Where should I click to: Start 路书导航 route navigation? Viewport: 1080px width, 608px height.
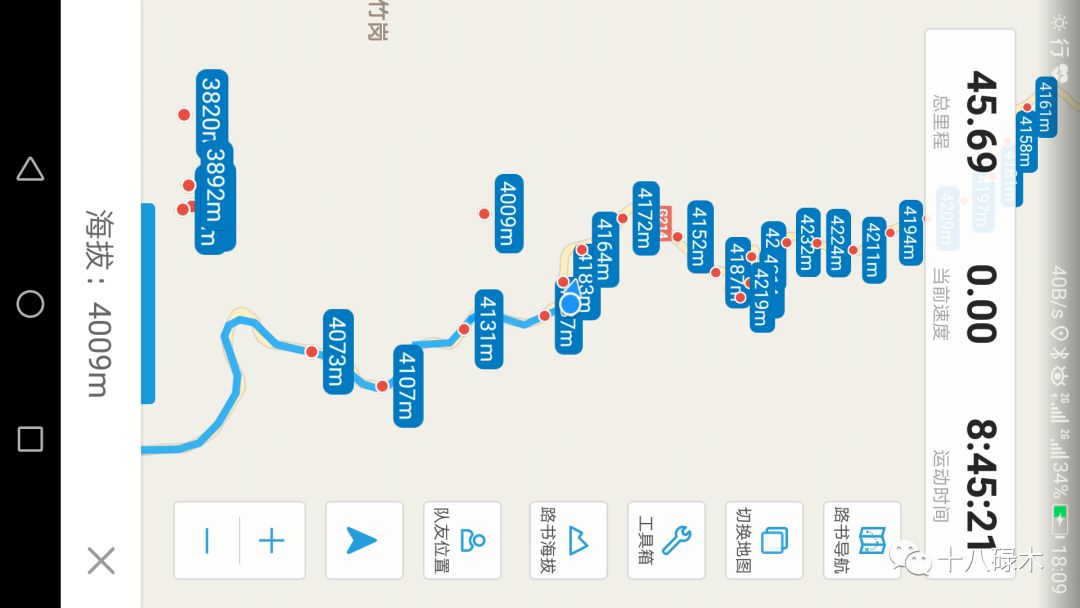pos(862,541)
